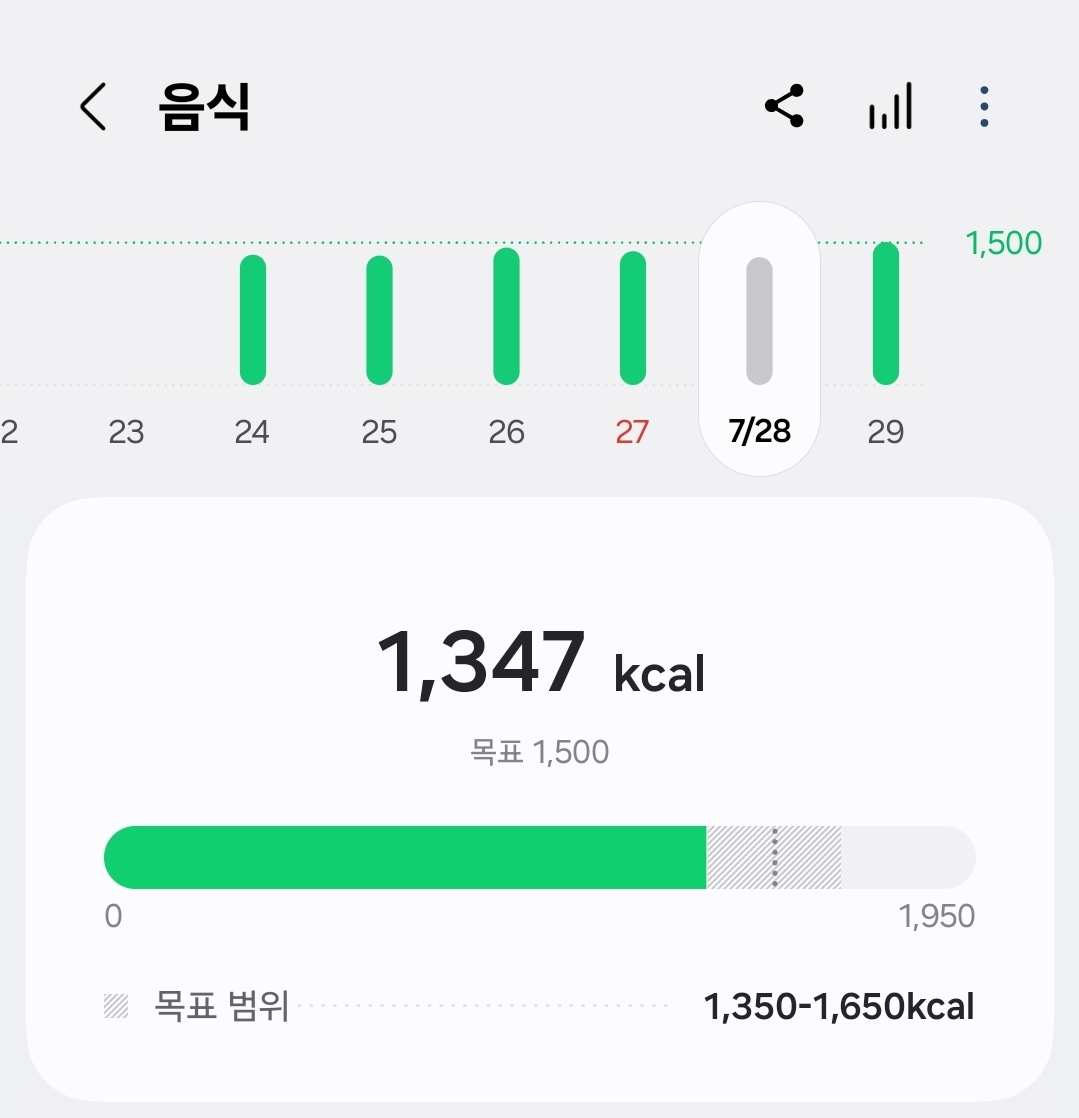Select the bar for day 24
This screenshot has height=1118, width=1079.
click(253, 320)
